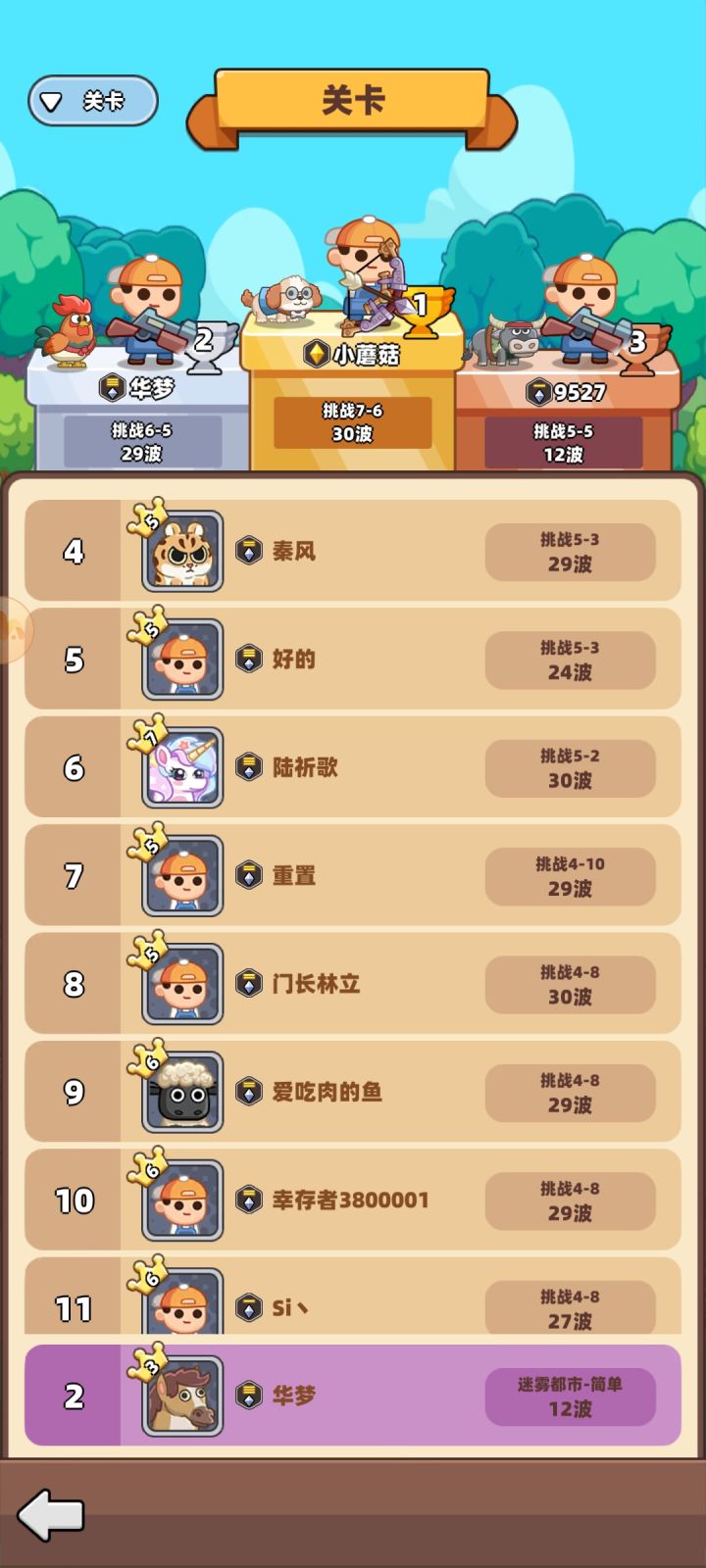Click the unicorn avatar of 陆祈歌

click(181, 767)
